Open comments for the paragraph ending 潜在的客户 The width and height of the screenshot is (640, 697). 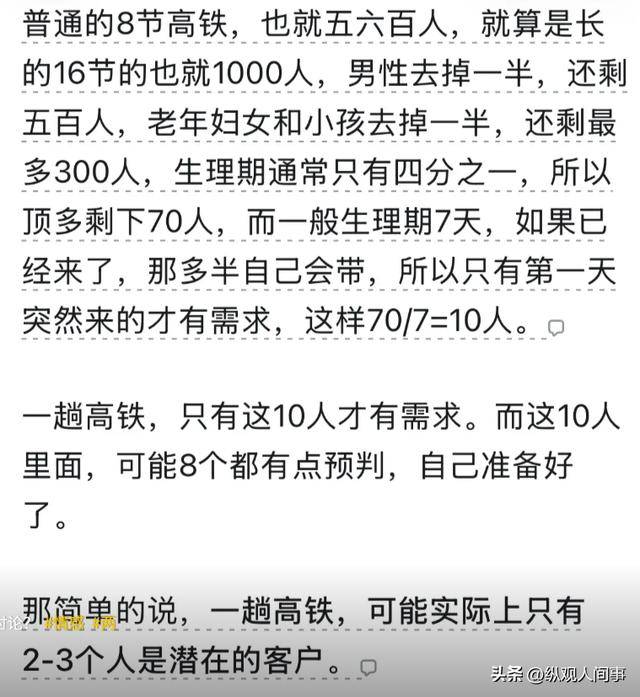tap(368, 667)
